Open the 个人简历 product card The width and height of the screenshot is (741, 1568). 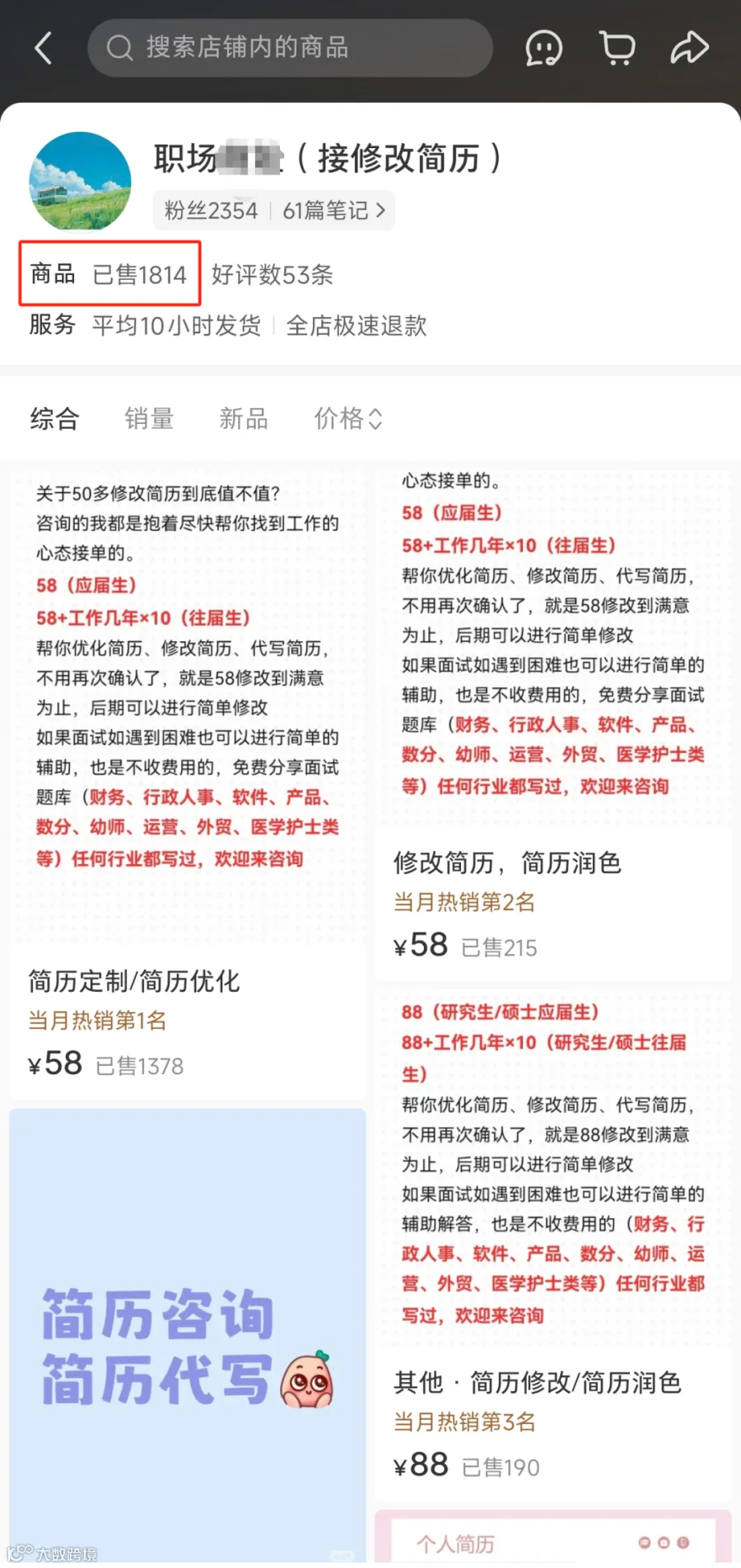[553, 1536]
